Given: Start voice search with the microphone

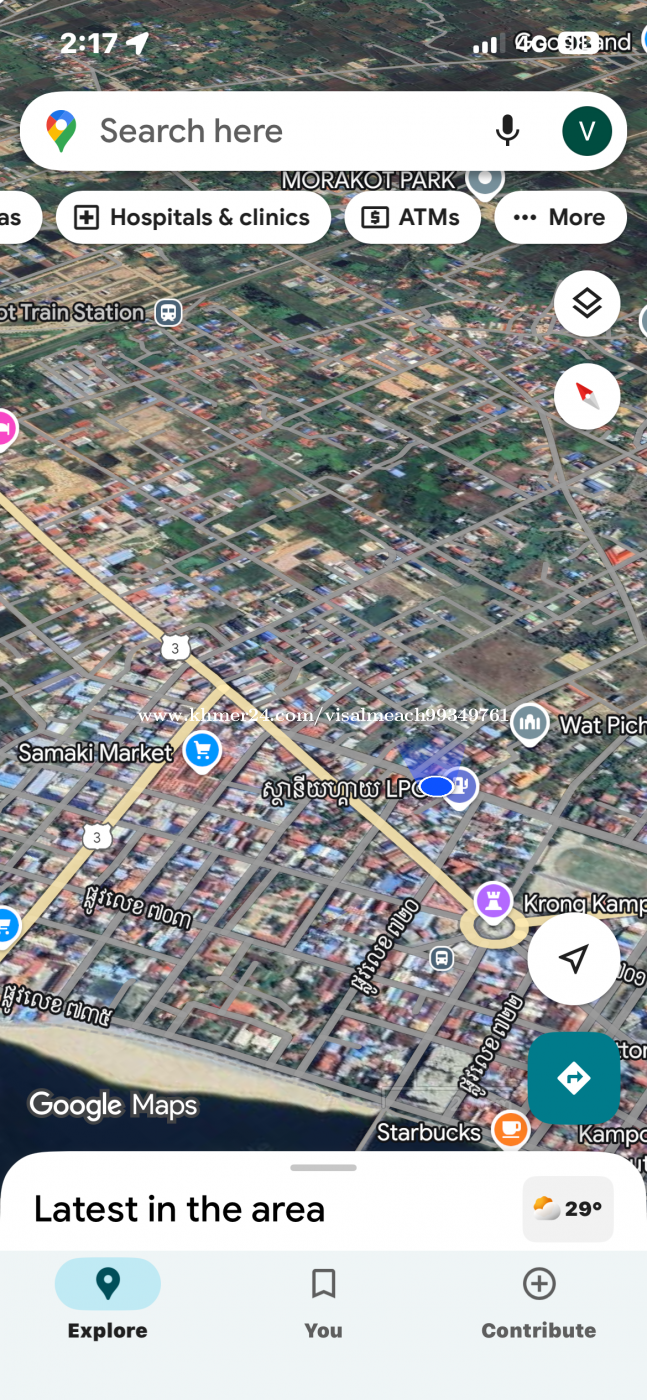Looking at the screenshot, I should (x=508, y=131).
